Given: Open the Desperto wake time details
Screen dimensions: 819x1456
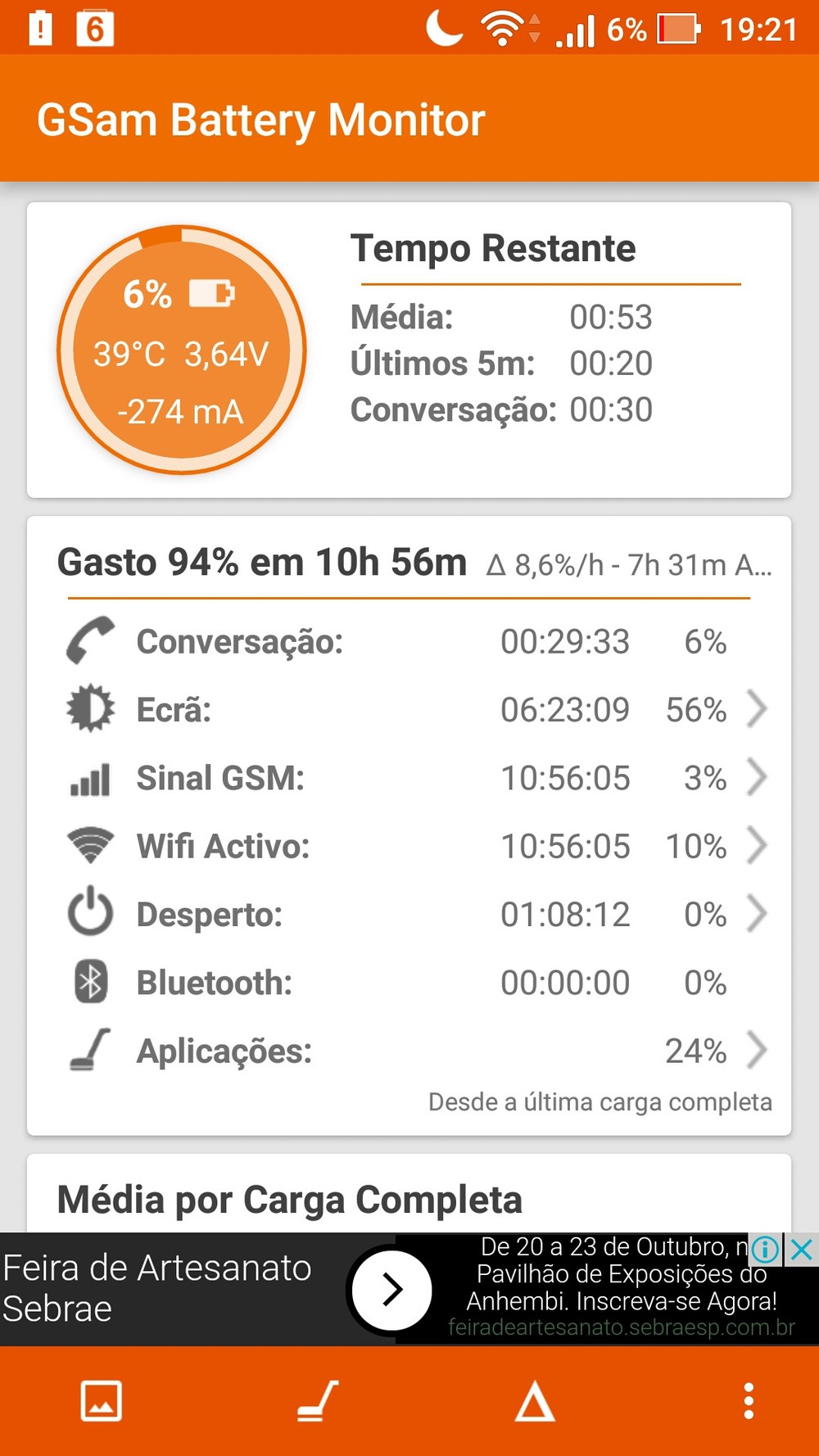Looking at the screenshot, I should coord(409,914).
